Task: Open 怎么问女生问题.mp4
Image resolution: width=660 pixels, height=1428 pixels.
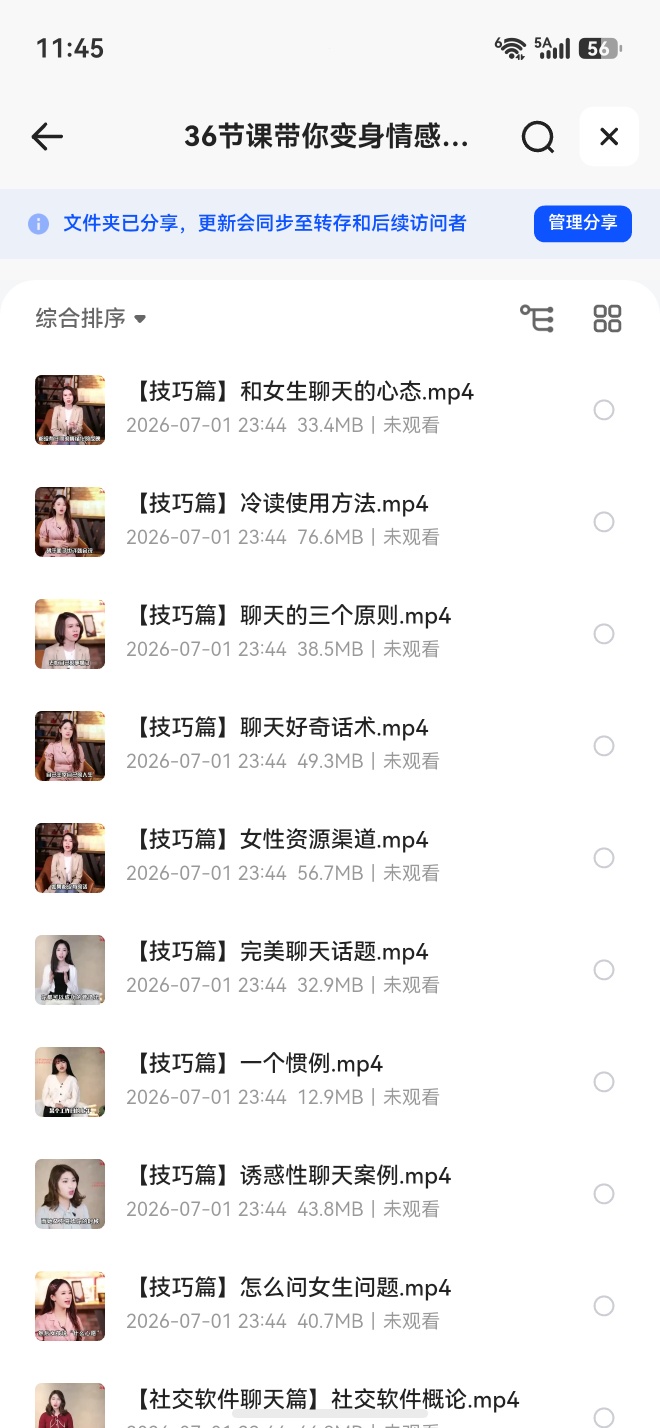Action: tap(330, 1306)
